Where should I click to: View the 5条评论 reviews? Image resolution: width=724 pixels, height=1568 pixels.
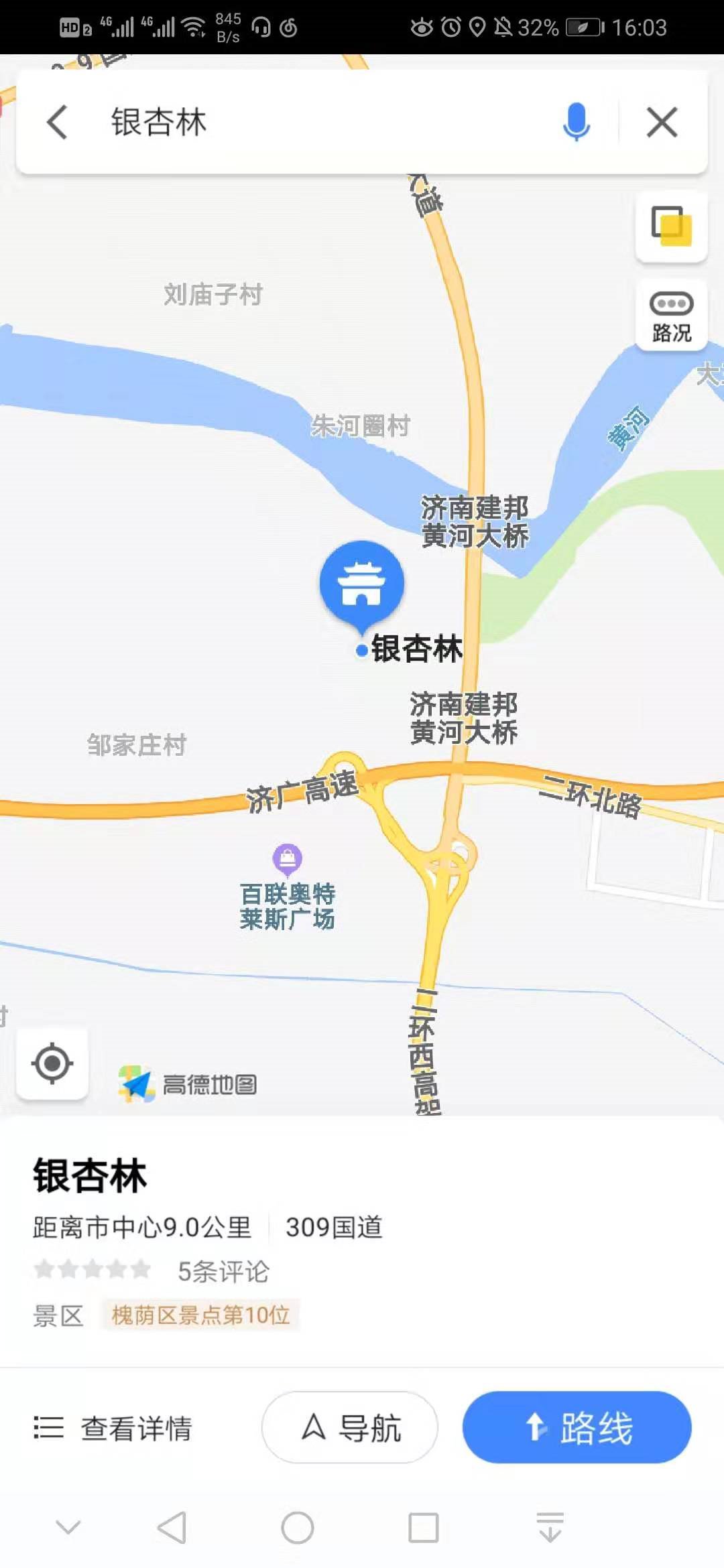pyautogui.click(x=223, y=1271)
